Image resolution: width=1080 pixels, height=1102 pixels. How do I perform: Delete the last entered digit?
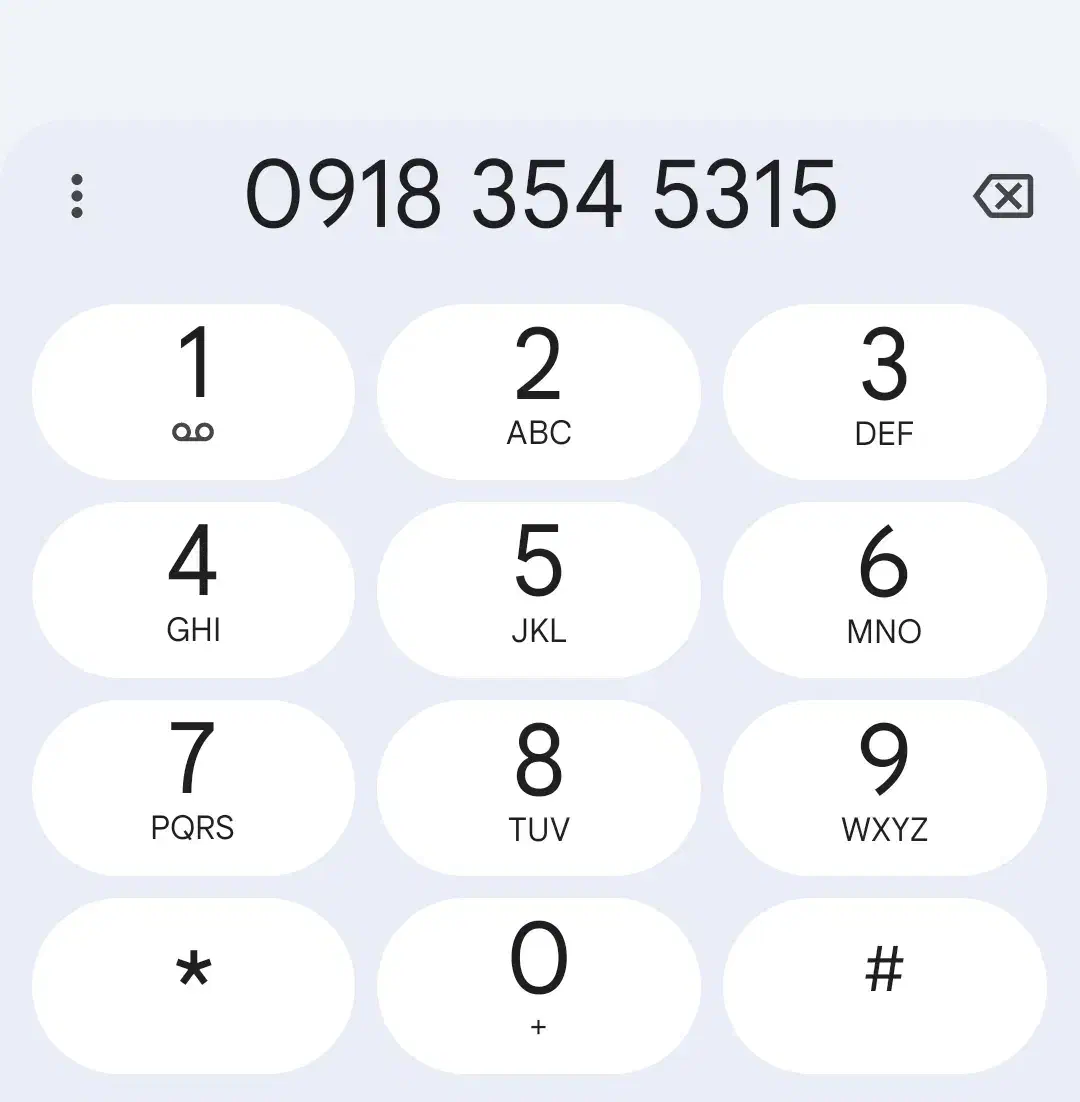point(1004,196)
